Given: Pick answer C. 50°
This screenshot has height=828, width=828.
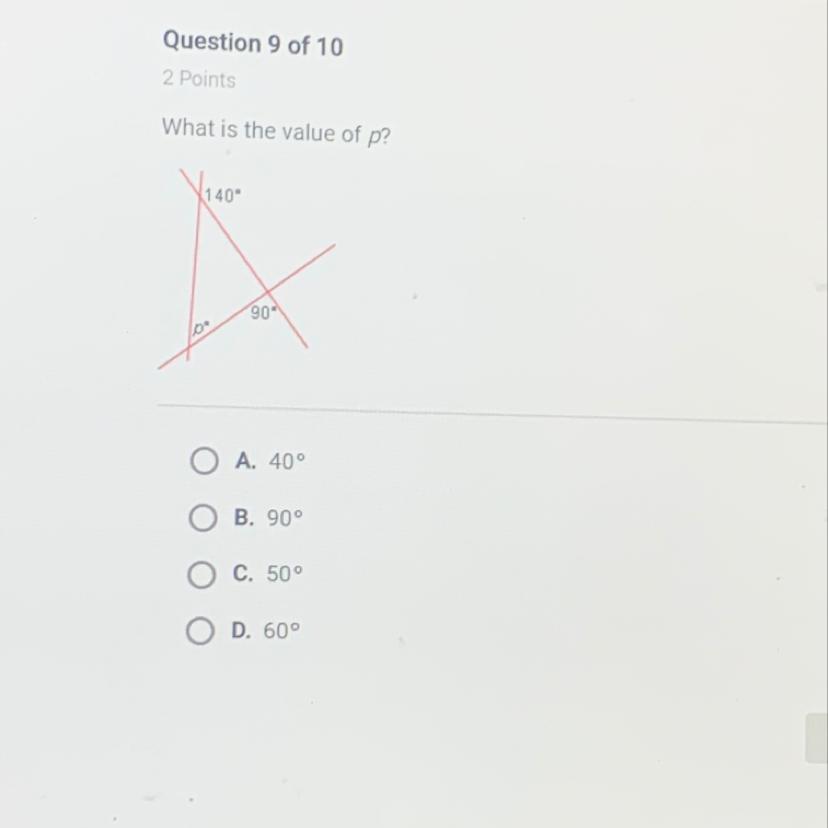Looking at the screenshot, I should 201,575.
